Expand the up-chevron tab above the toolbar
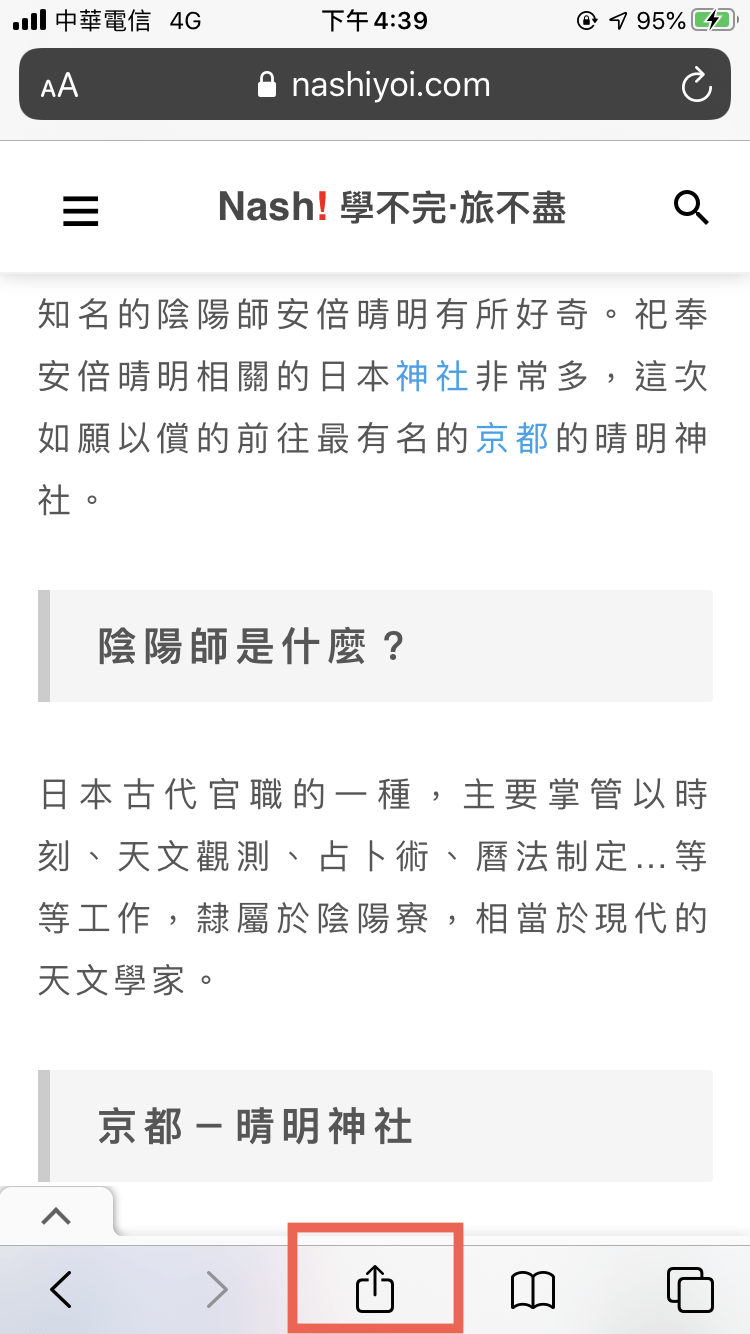Image resolution: width=750 pixels, height=1334 pixels. pyautogui.click(x=57, y=1216)
